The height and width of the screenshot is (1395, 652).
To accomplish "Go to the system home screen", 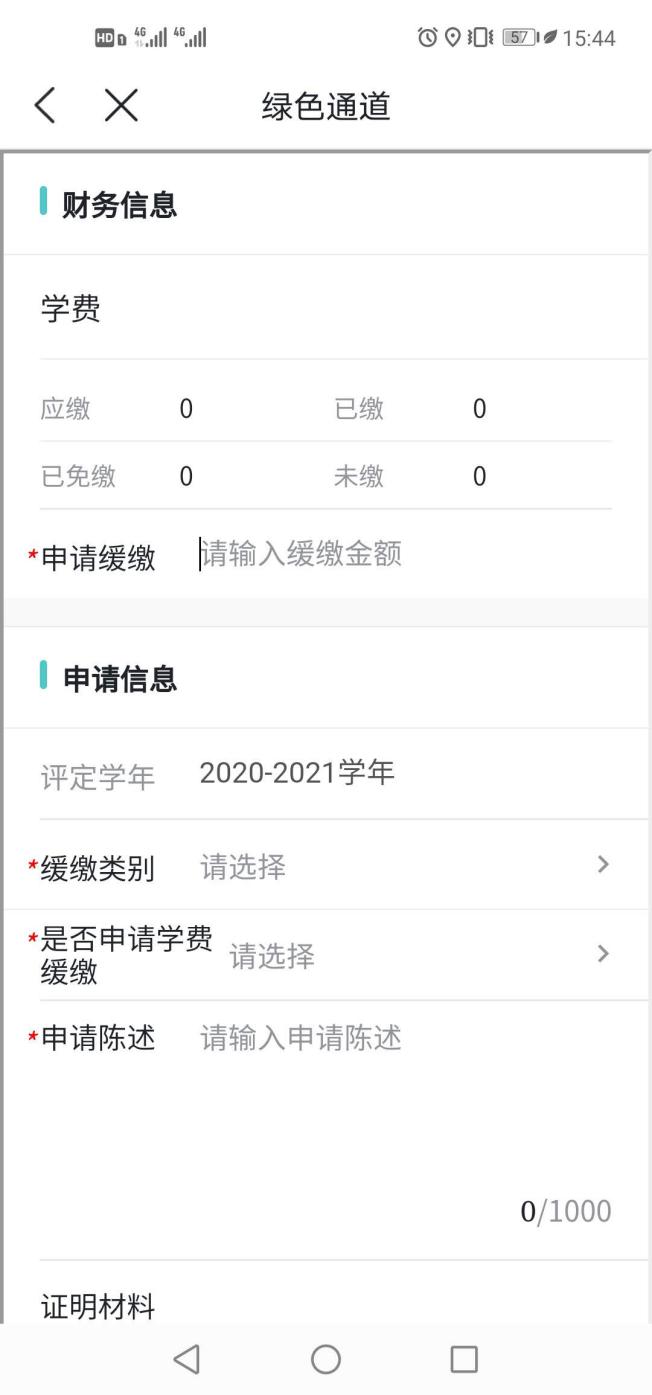I will pos(326,1359).
